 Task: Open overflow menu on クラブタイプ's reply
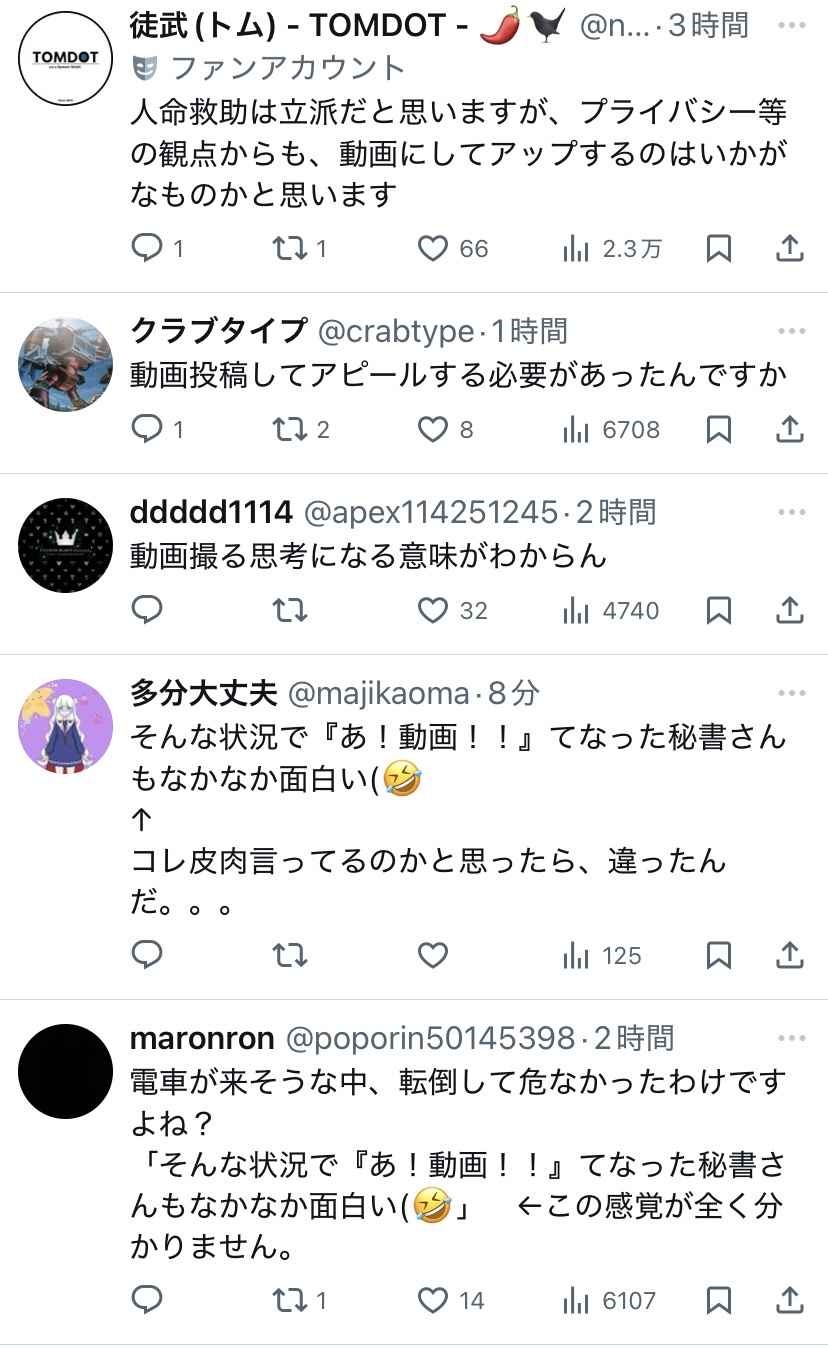791,331
